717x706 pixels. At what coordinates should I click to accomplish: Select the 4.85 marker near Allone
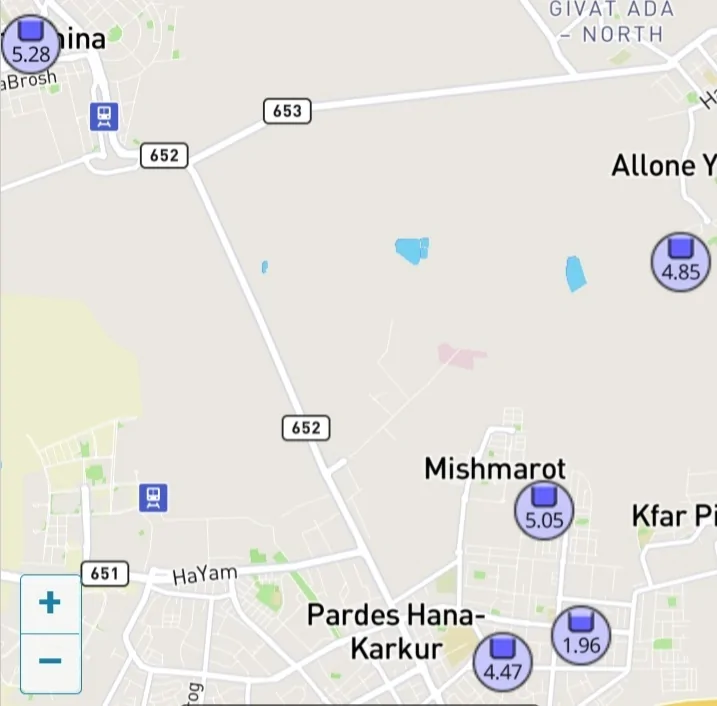click(x=681, y=261)
